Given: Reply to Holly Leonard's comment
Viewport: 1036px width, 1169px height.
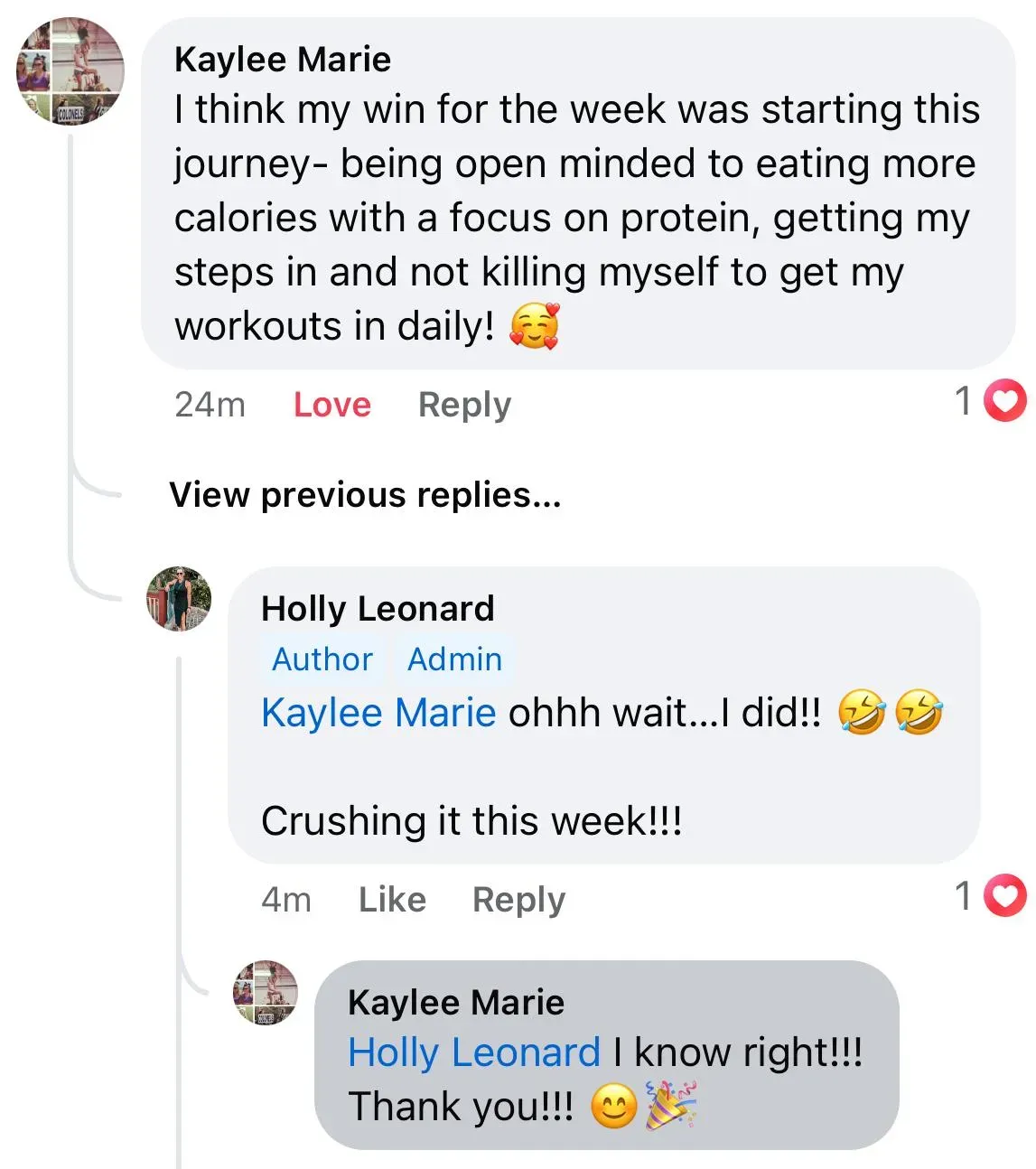Looking at the screenshot, I should tap(518, 900).
